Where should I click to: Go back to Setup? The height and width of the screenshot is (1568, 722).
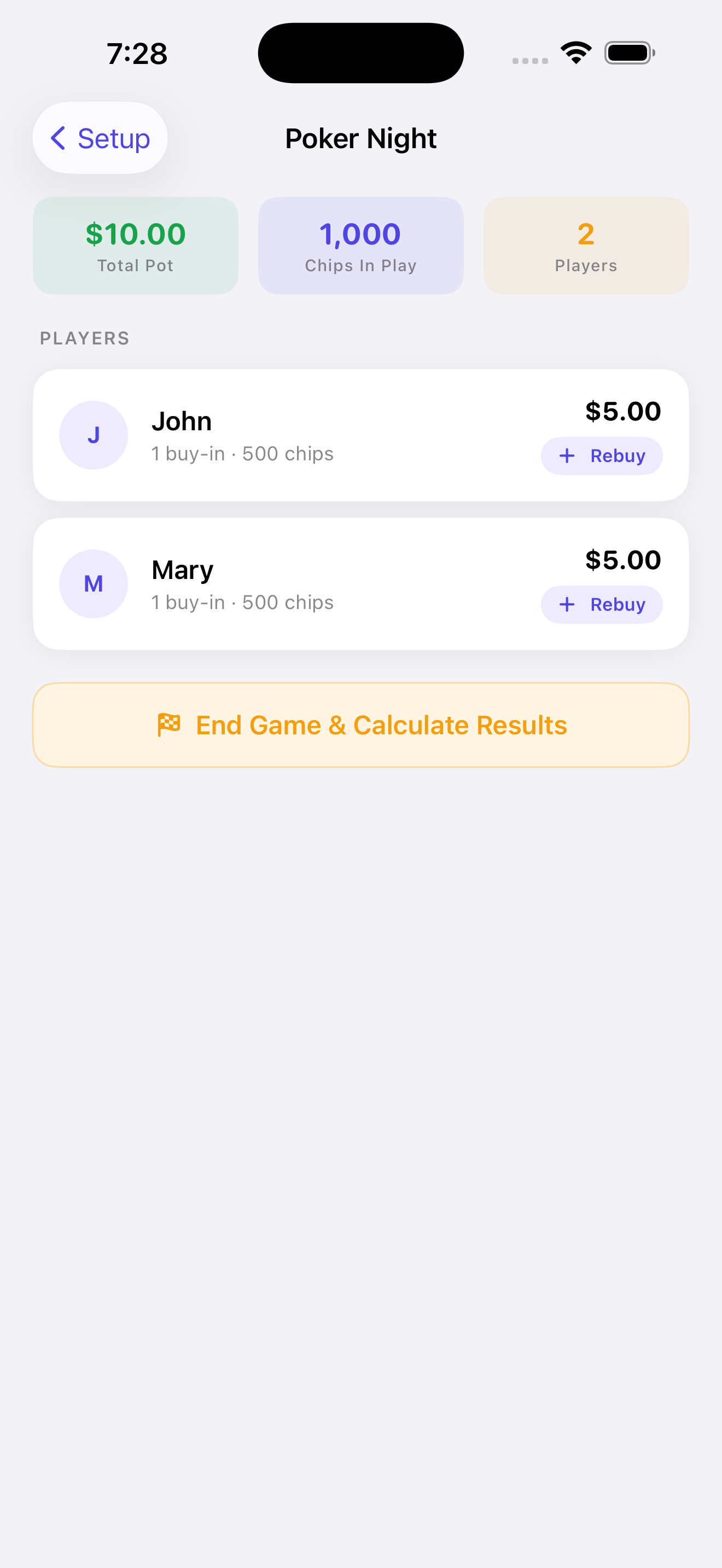[101, 138]
